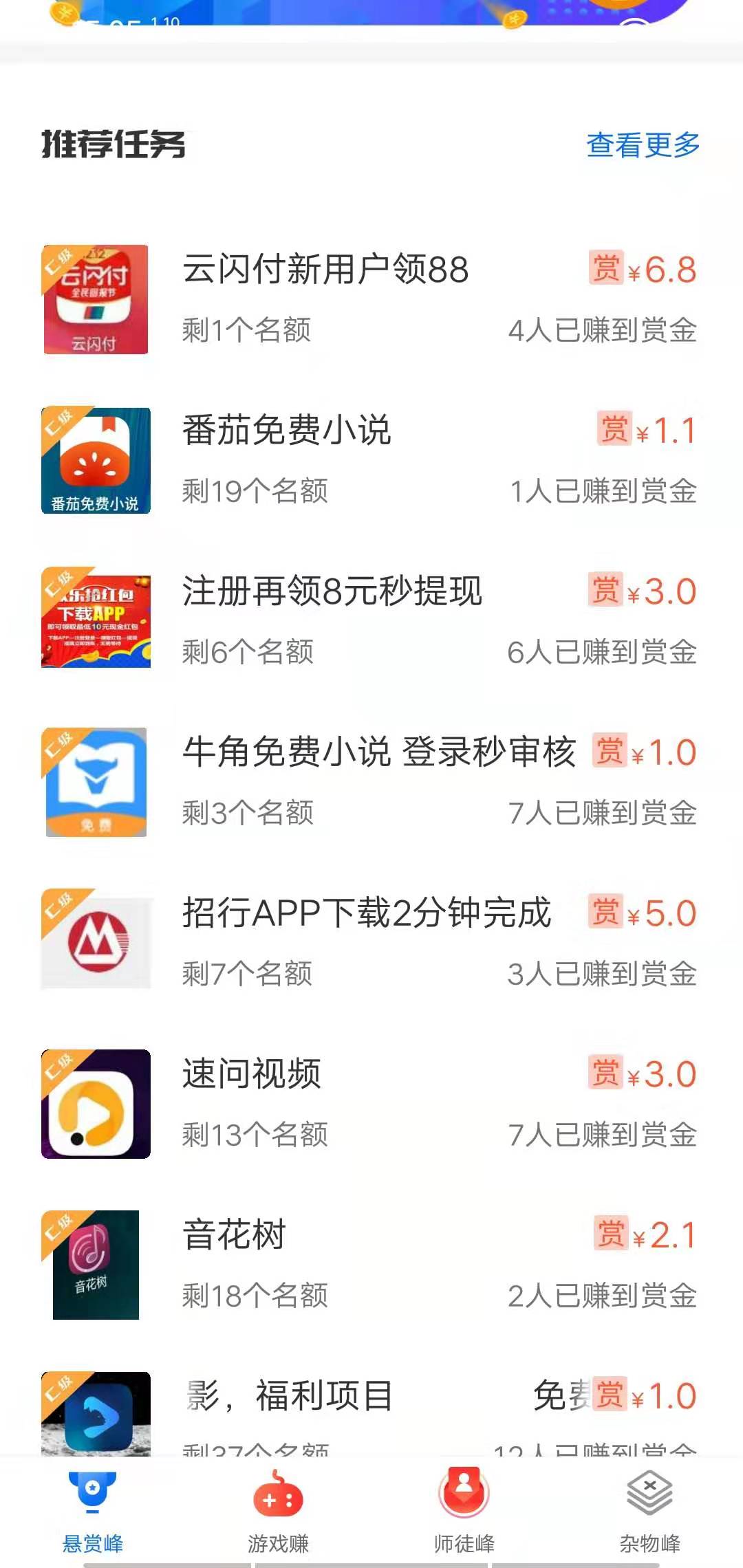Image resolution: width=743 pixels, height=1568 pixels.
Task: Open 查看更多 to see more tasks
Action: 642,144
